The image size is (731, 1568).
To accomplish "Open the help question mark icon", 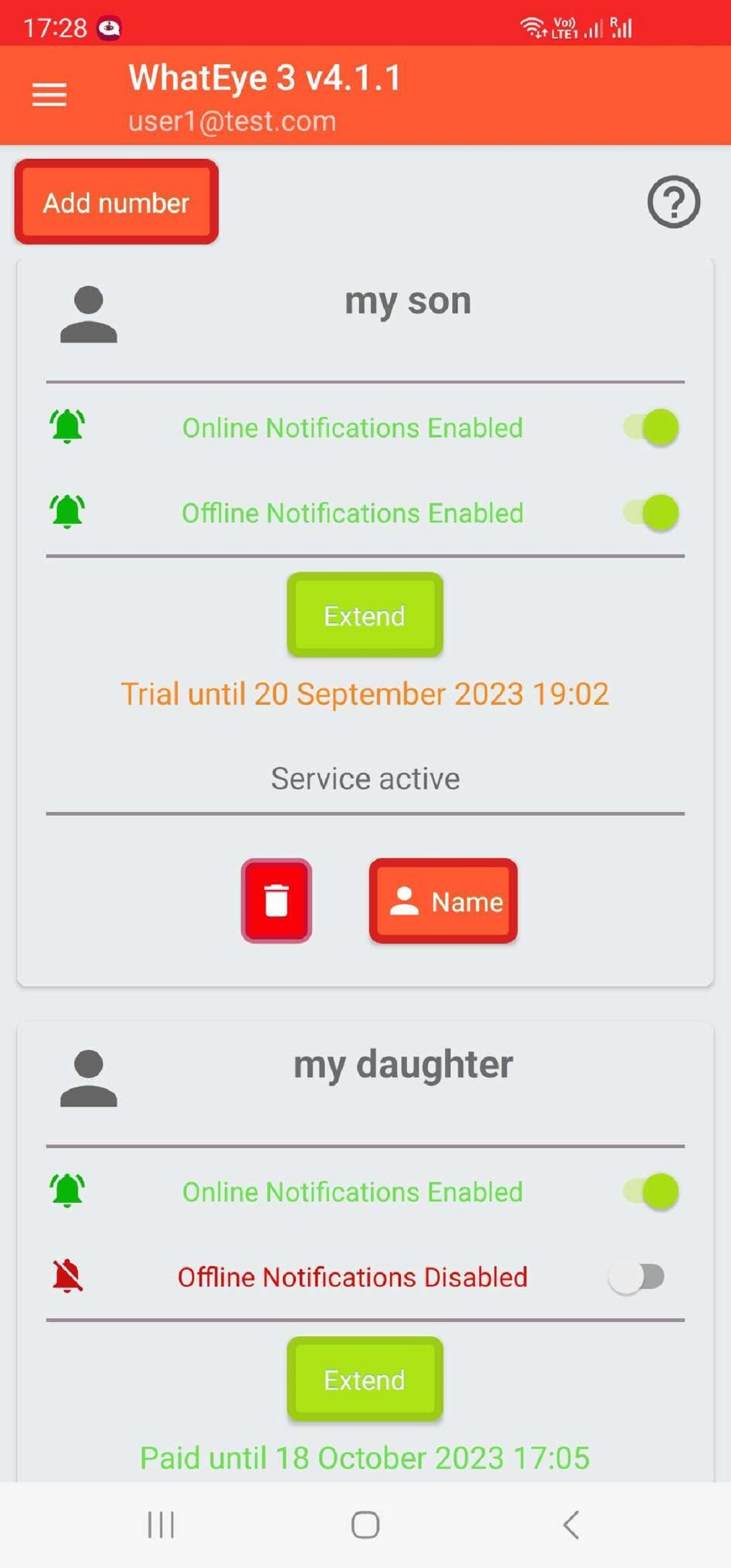I will [673, 201].
